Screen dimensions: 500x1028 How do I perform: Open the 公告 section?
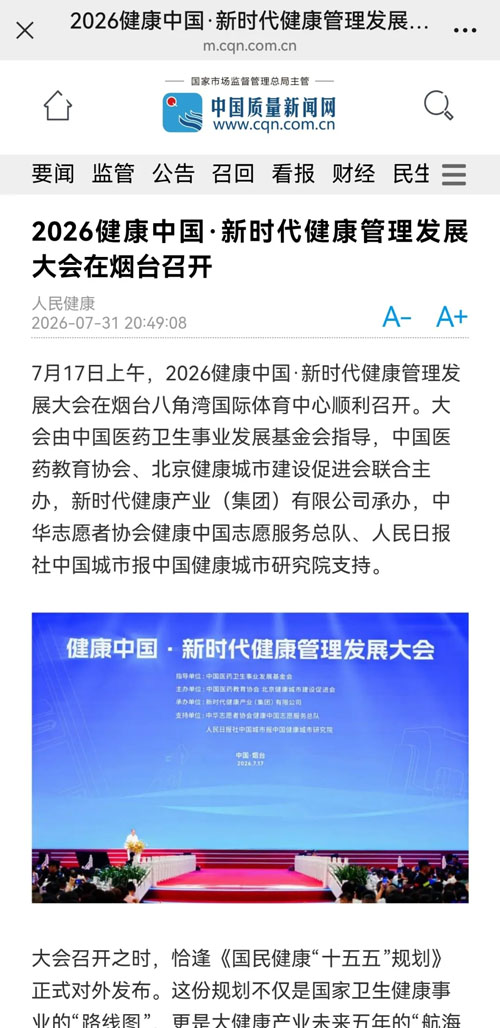[x=174, y=174]
